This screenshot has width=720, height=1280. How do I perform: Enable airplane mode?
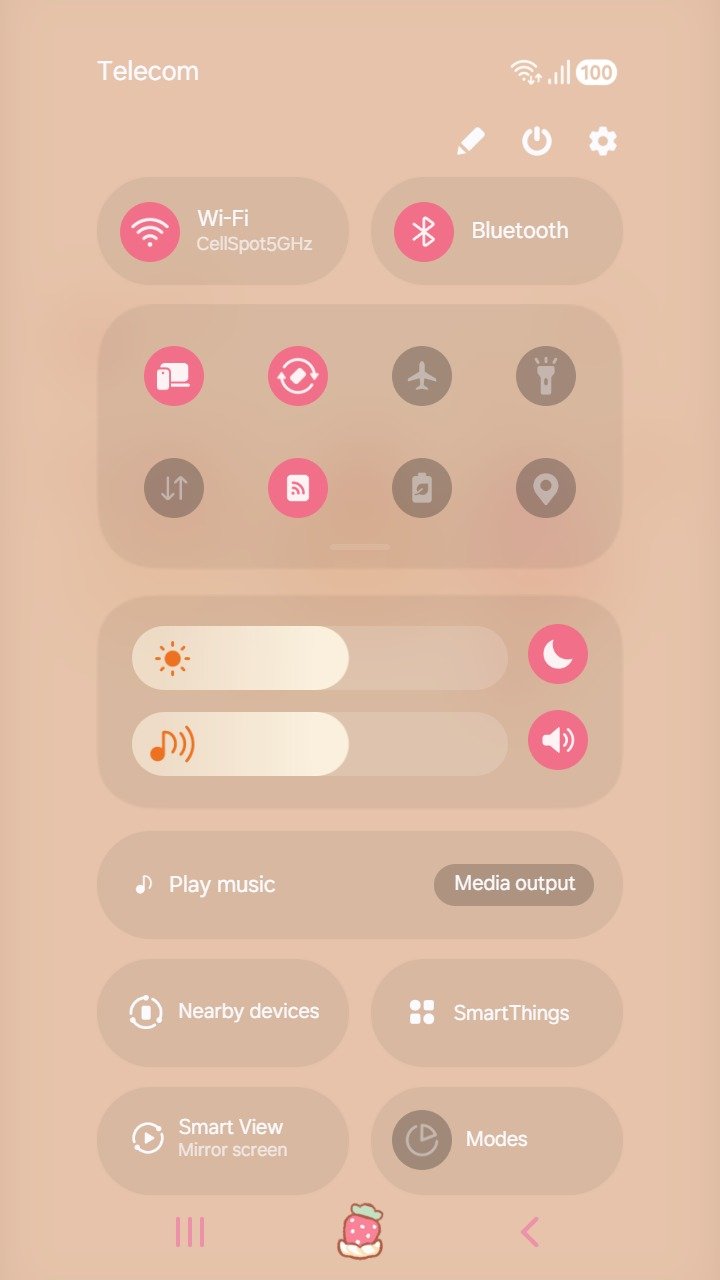(x=422, y=376)
